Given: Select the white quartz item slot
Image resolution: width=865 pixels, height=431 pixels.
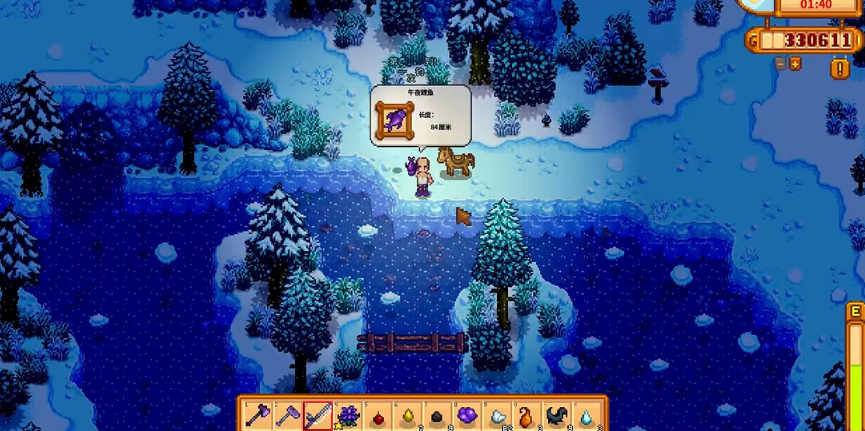Looking at the screenshot, I should click(x=497, y=415).
